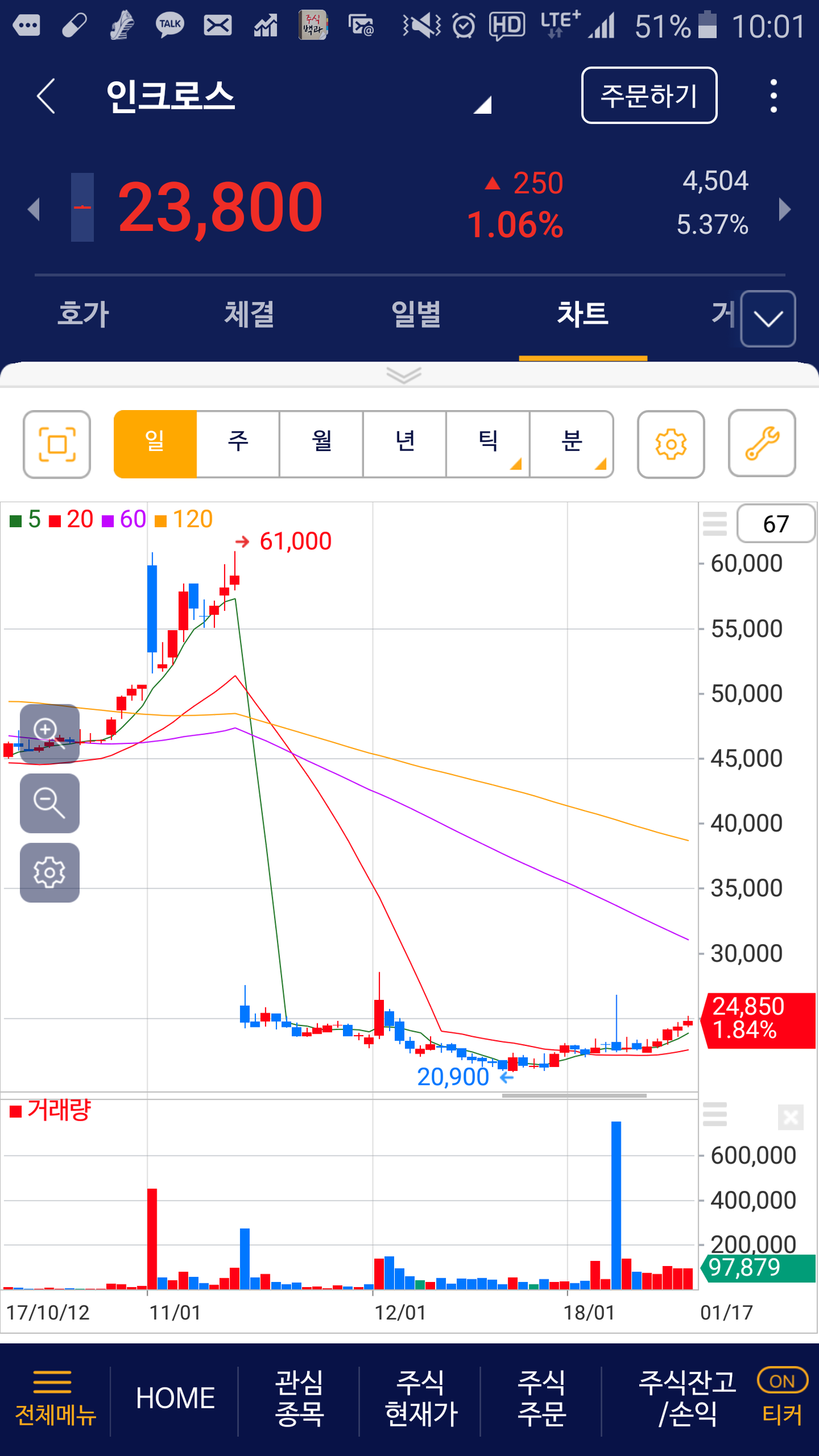The image size is (819, 1456).
Task: Switch to the 체결 tab
Action: 251,315
